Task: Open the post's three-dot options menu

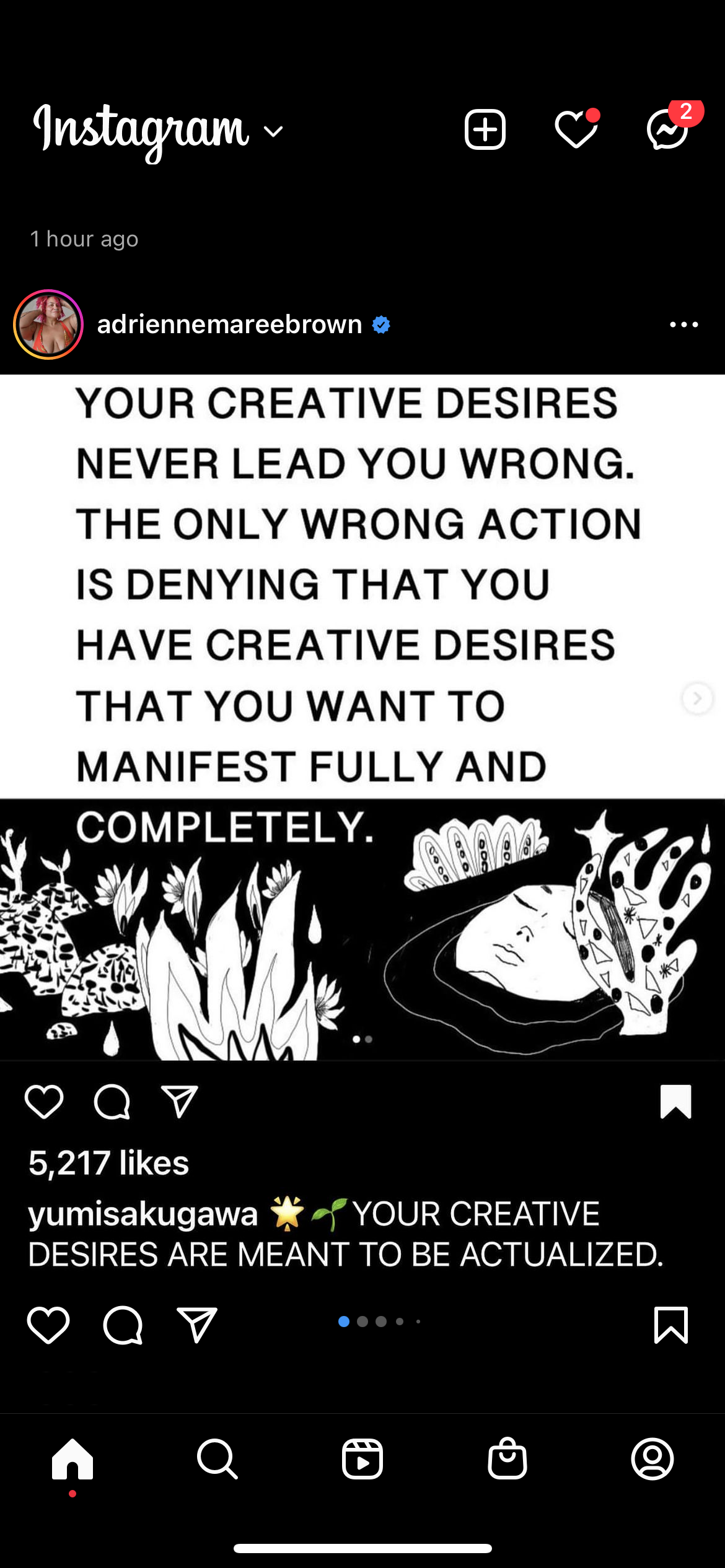Action: [683, 324]
